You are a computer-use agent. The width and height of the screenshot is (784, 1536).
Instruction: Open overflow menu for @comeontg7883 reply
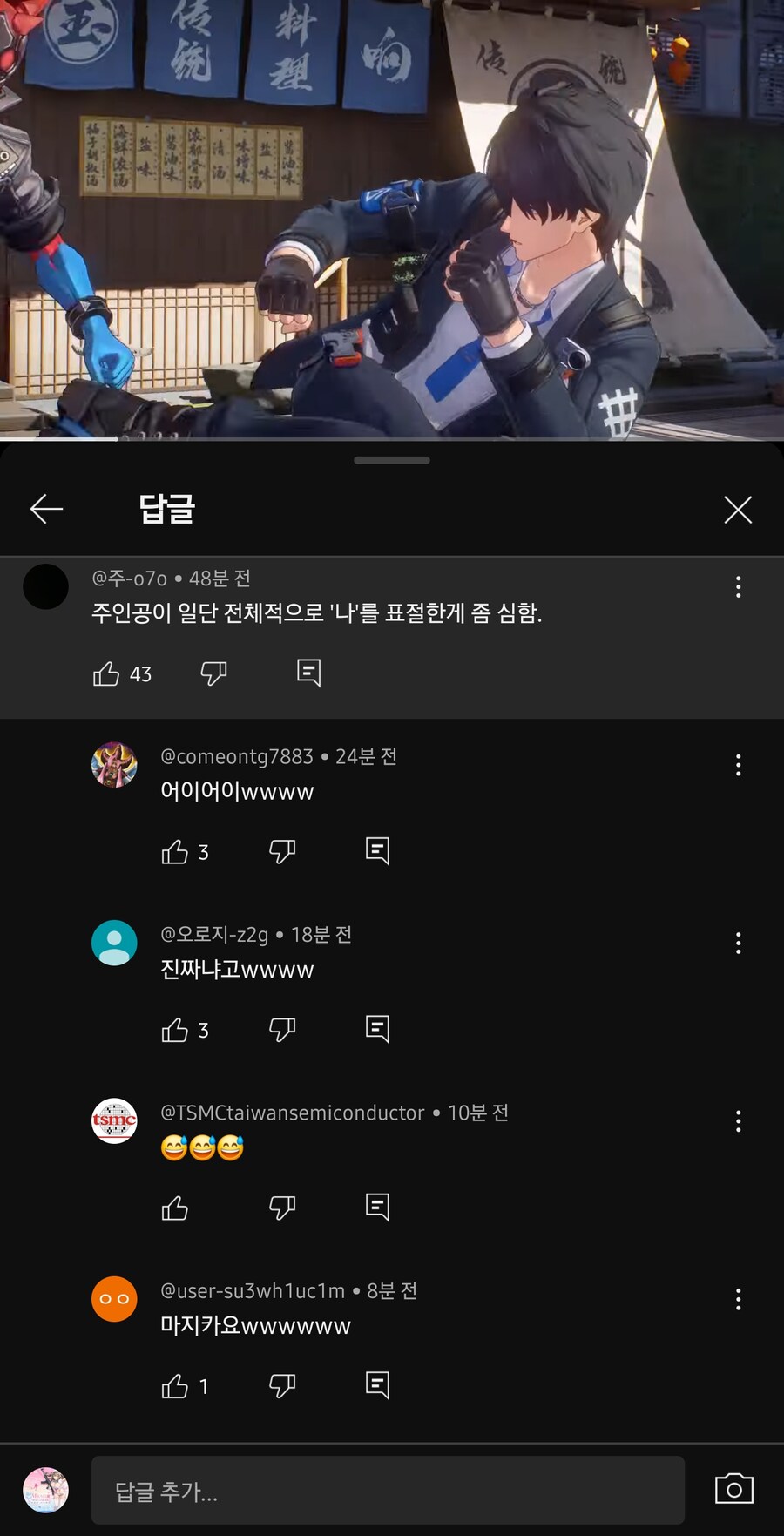[738, 765]
